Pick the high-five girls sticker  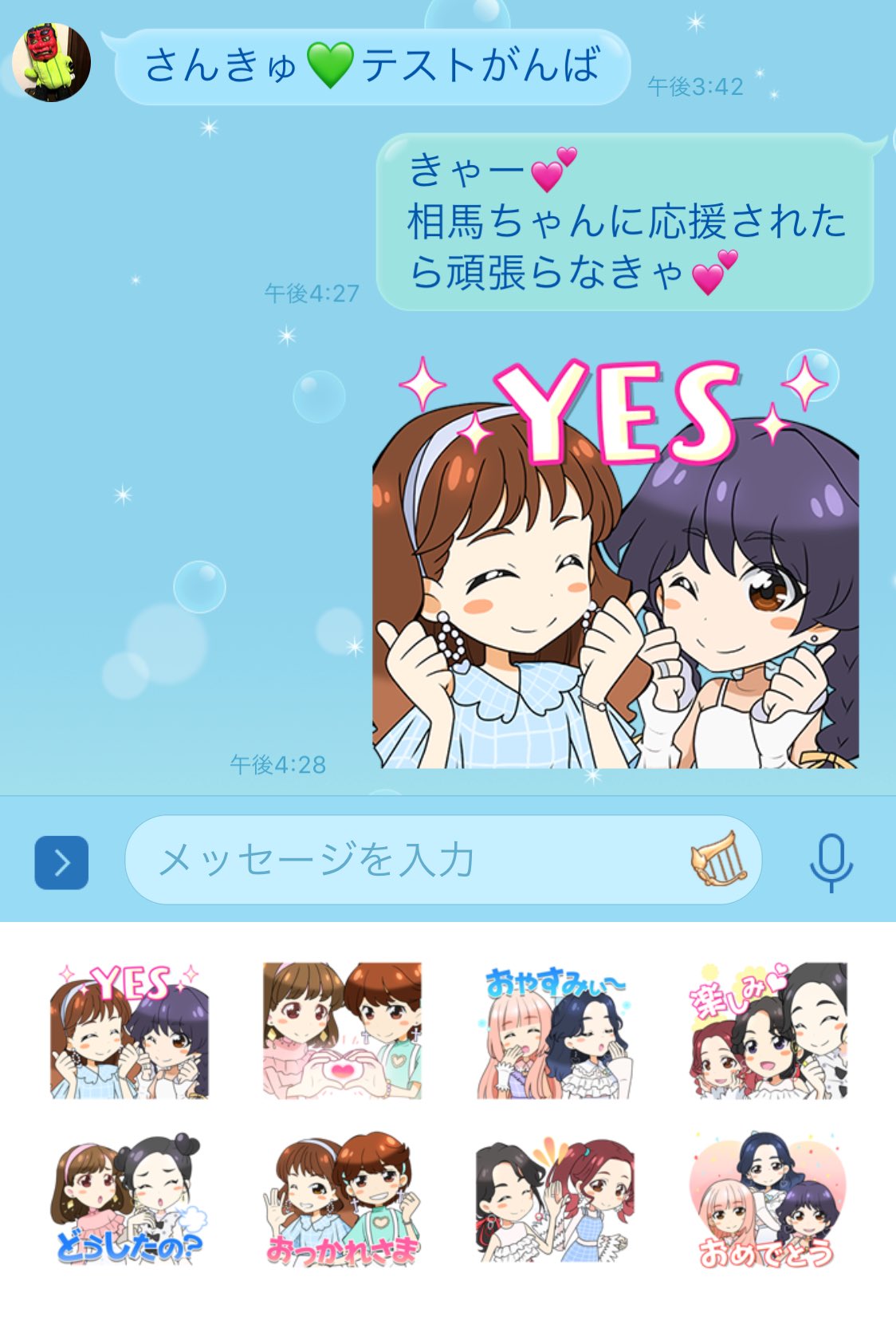click(x=555, y=1199)
